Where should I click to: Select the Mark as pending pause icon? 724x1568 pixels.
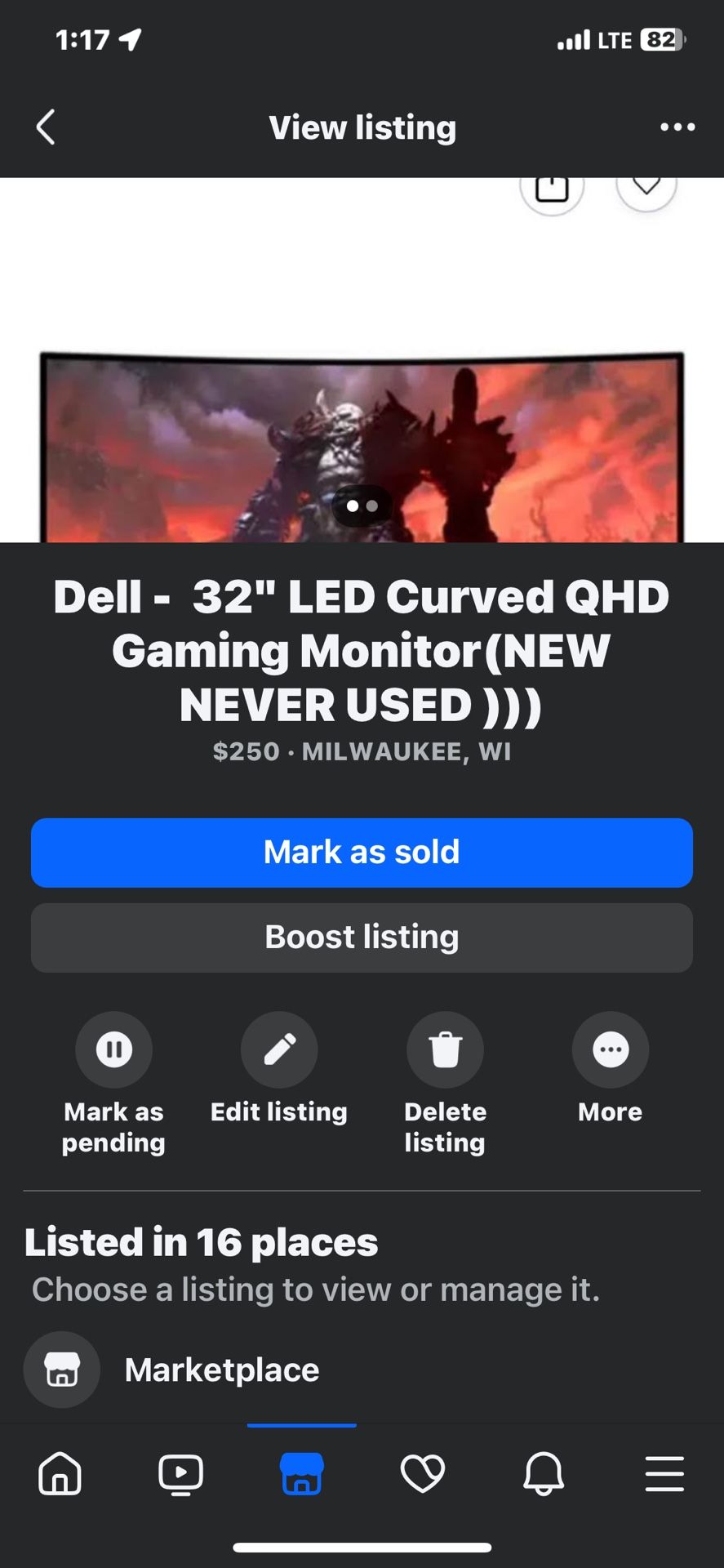[113, 1049]
